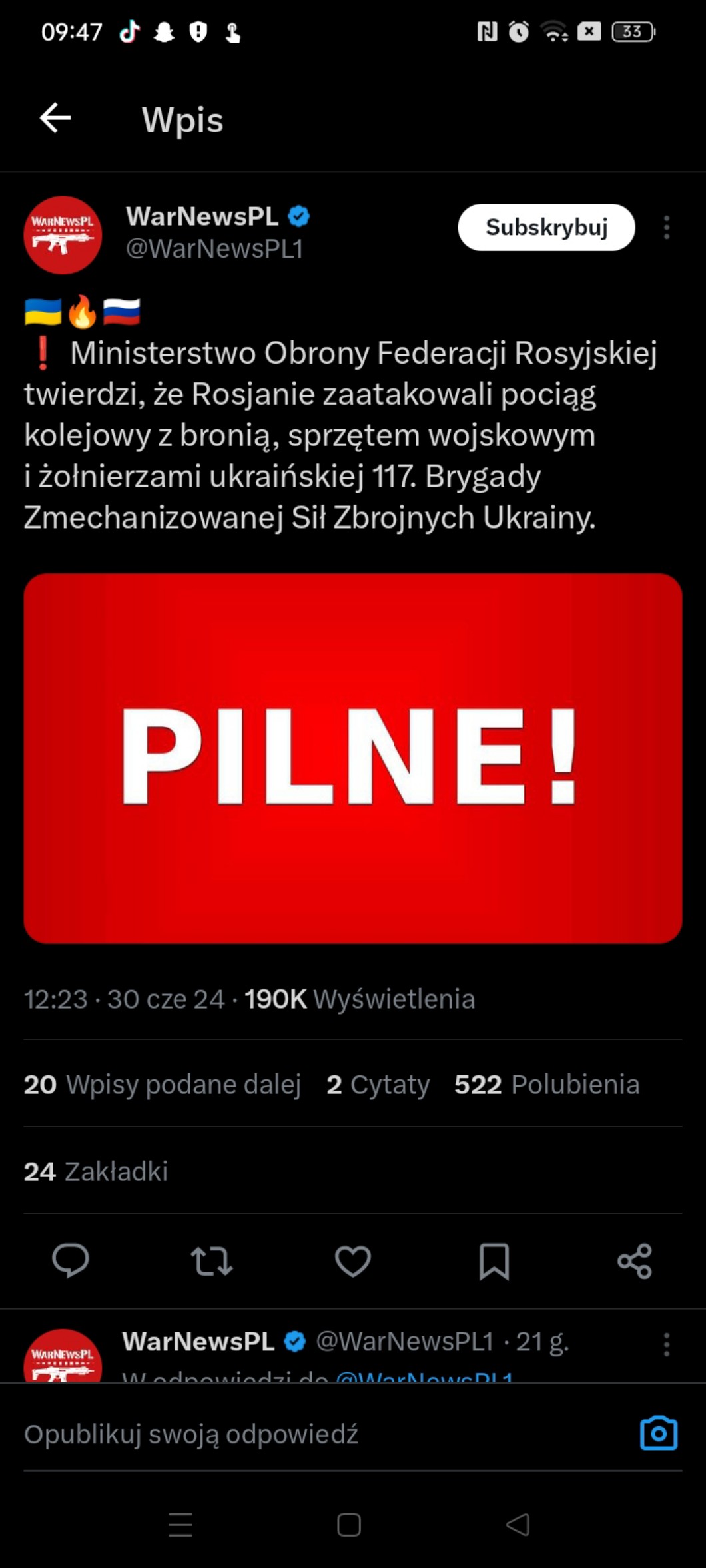Image resolution: width=706 pixels, height=1568 pixels.
Task: Open the red PILNE! image
Action: 353,758
